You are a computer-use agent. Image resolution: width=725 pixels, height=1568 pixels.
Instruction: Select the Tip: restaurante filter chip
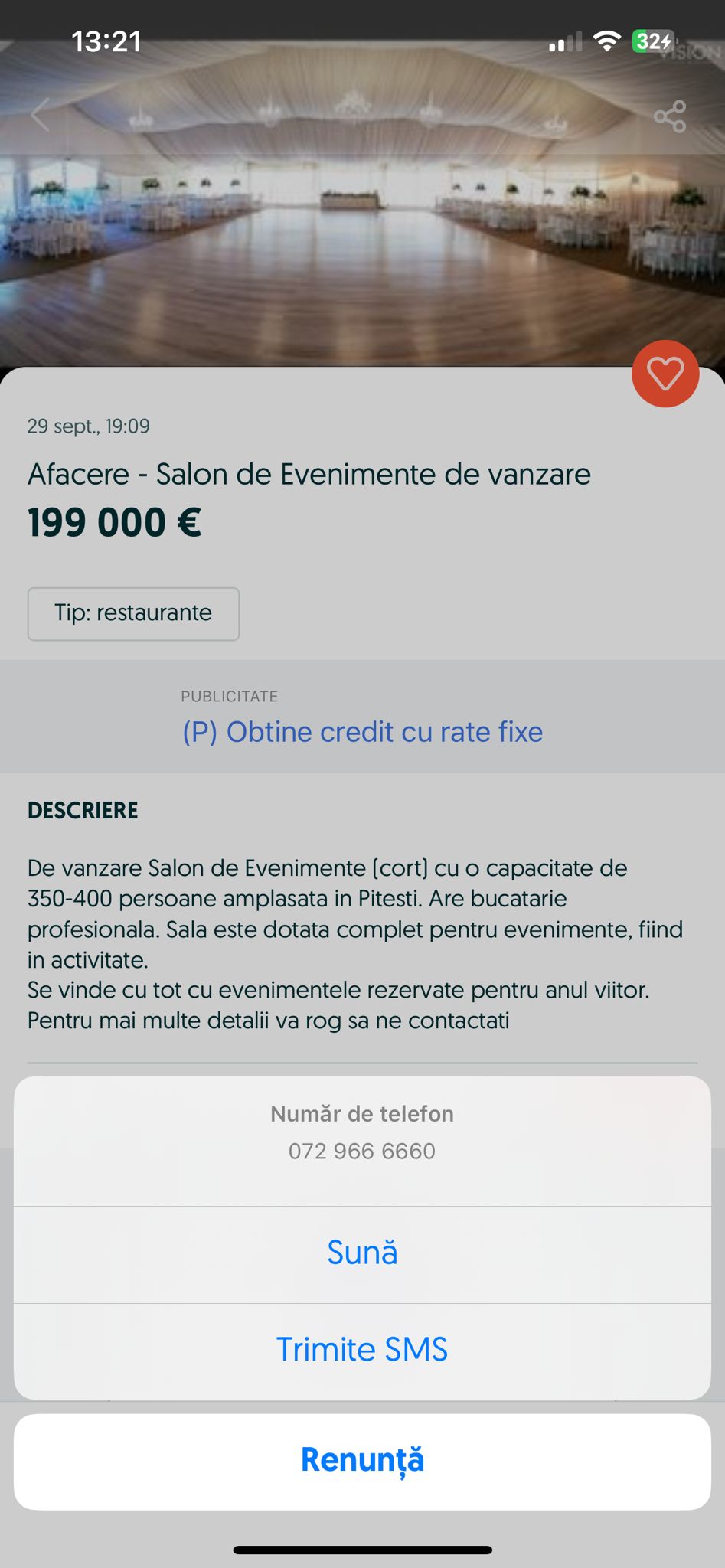tap(133, 613)
